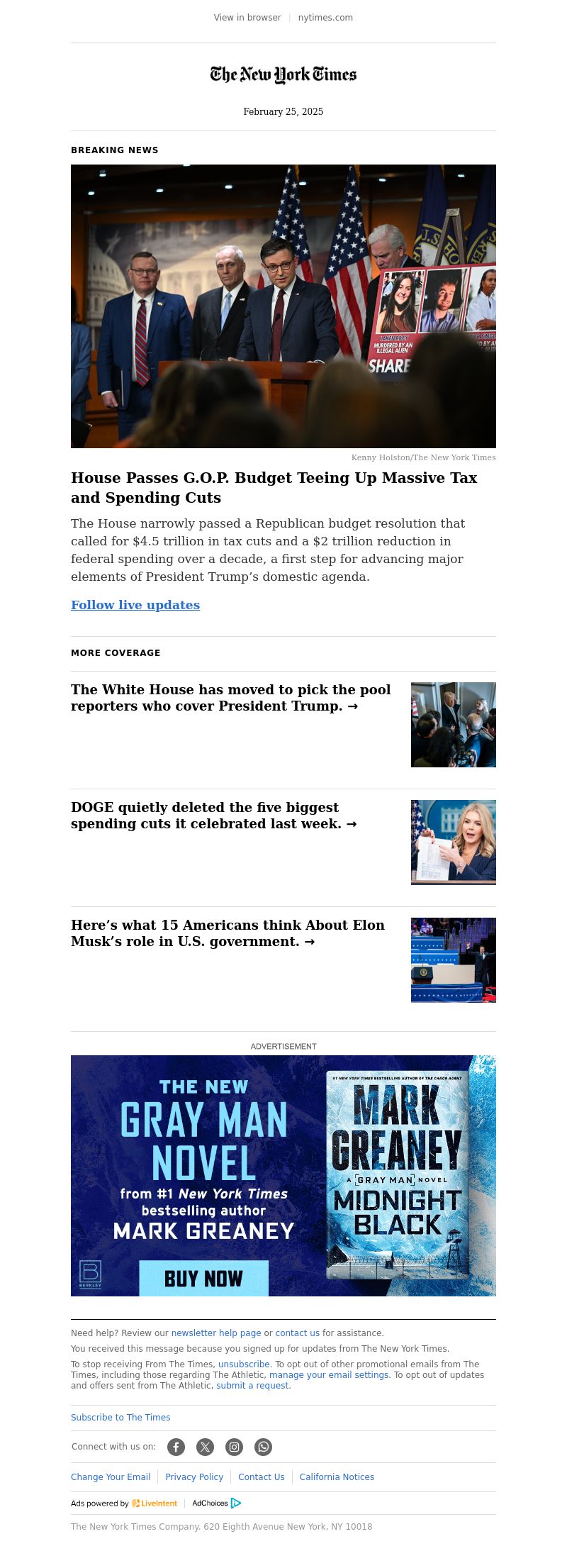Open the newsletter help page link
Screen dimensions: 567x1568
pyautogui.click(x=216, y=1333)
